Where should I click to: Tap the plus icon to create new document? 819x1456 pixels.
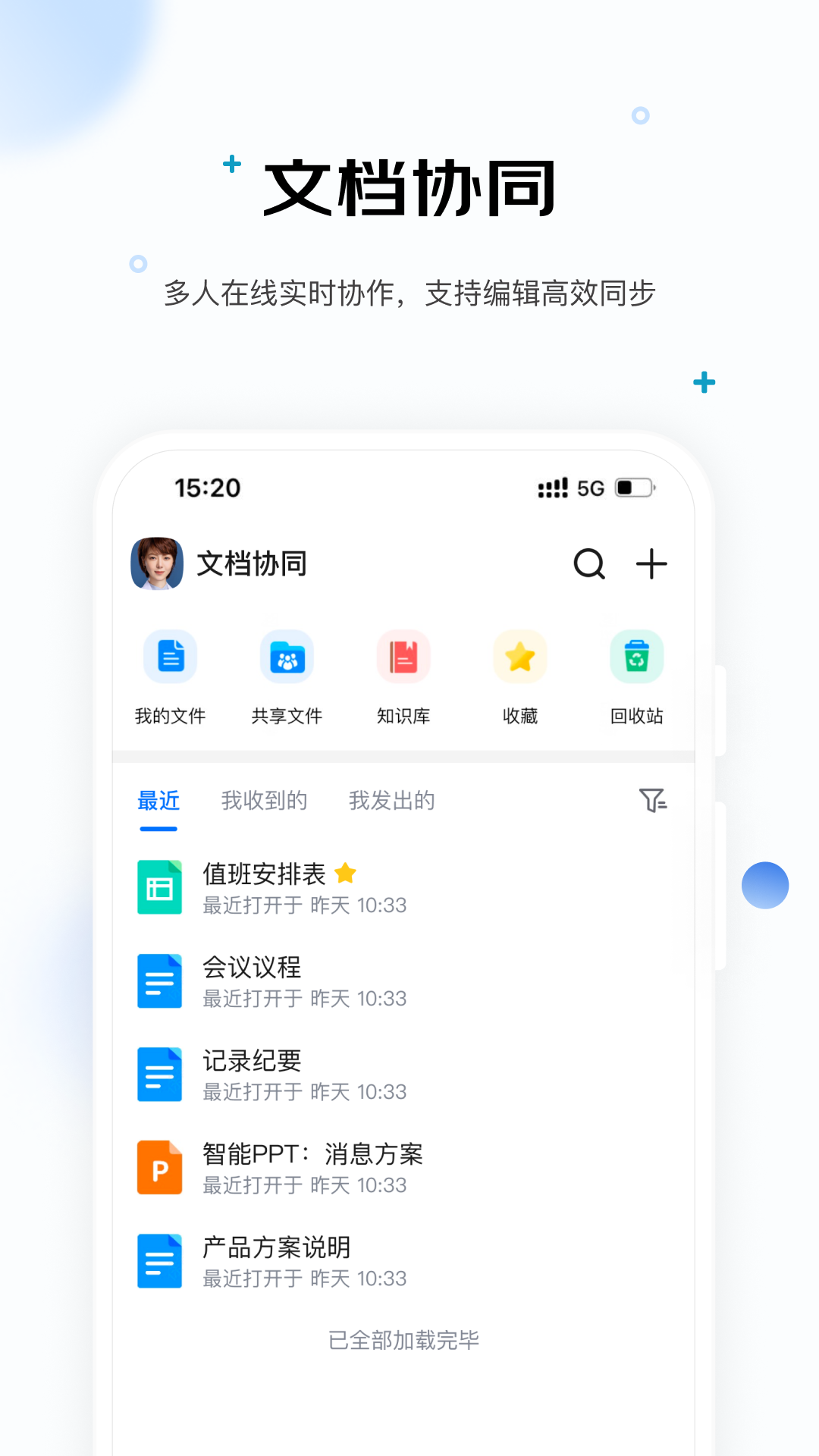651,564
